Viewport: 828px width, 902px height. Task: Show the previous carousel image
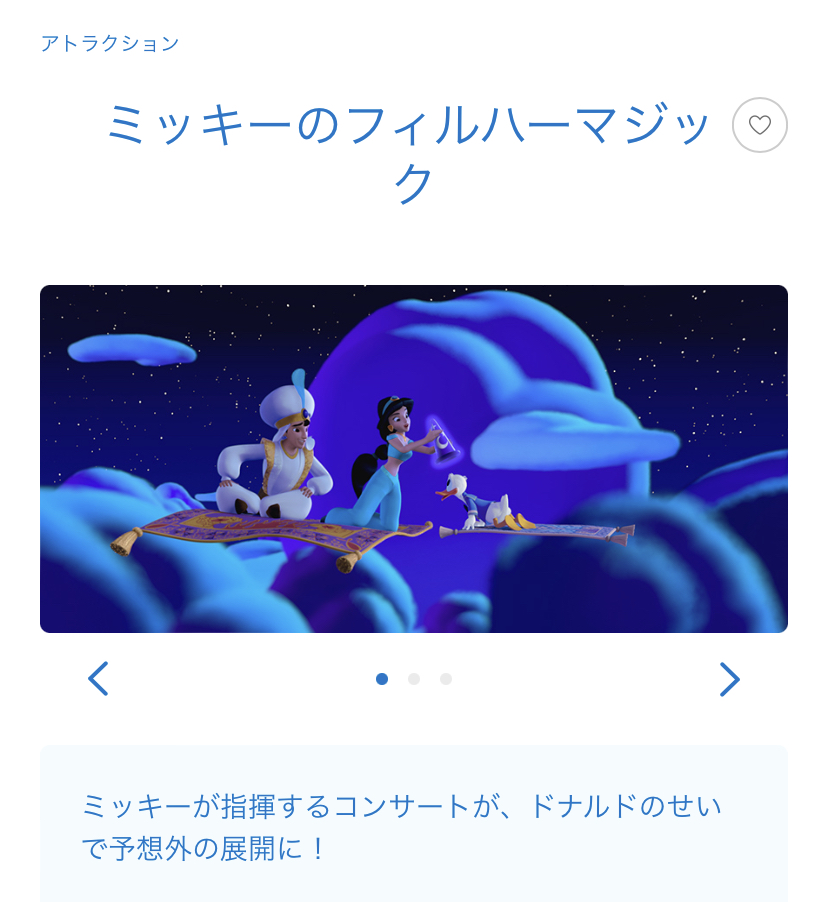pos(98,679)
